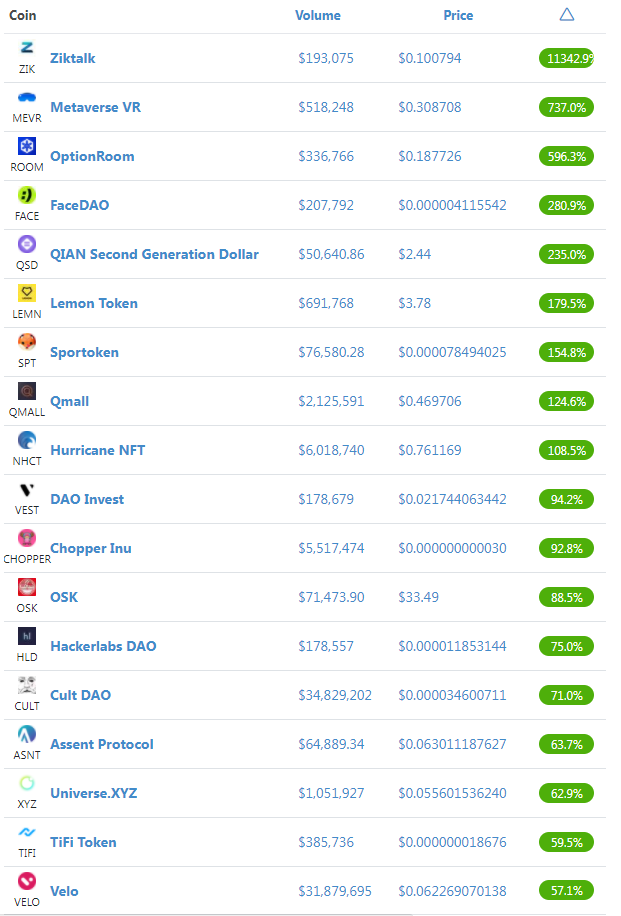Open Metaverse VR coin details
The height and width of the screenshot is (916, 621).
click(95, 107)
